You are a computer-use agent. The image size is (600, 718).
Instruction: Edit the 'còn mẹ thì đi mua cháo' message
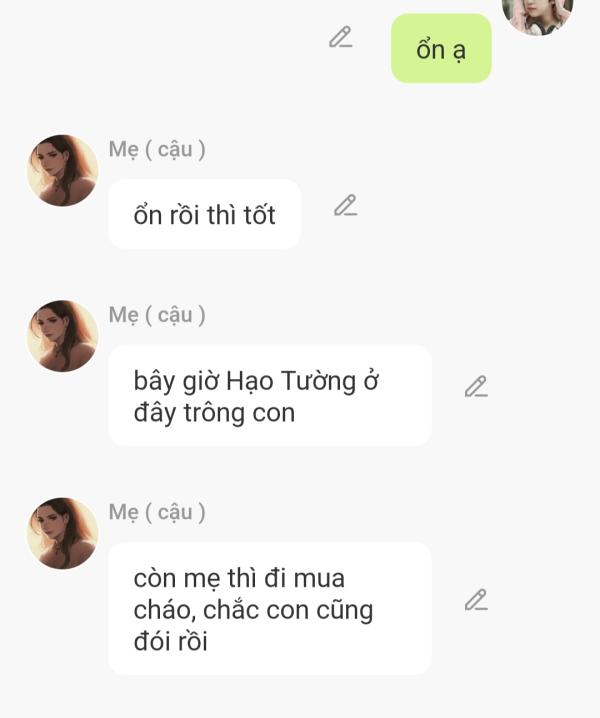click(x=476, y=600)
